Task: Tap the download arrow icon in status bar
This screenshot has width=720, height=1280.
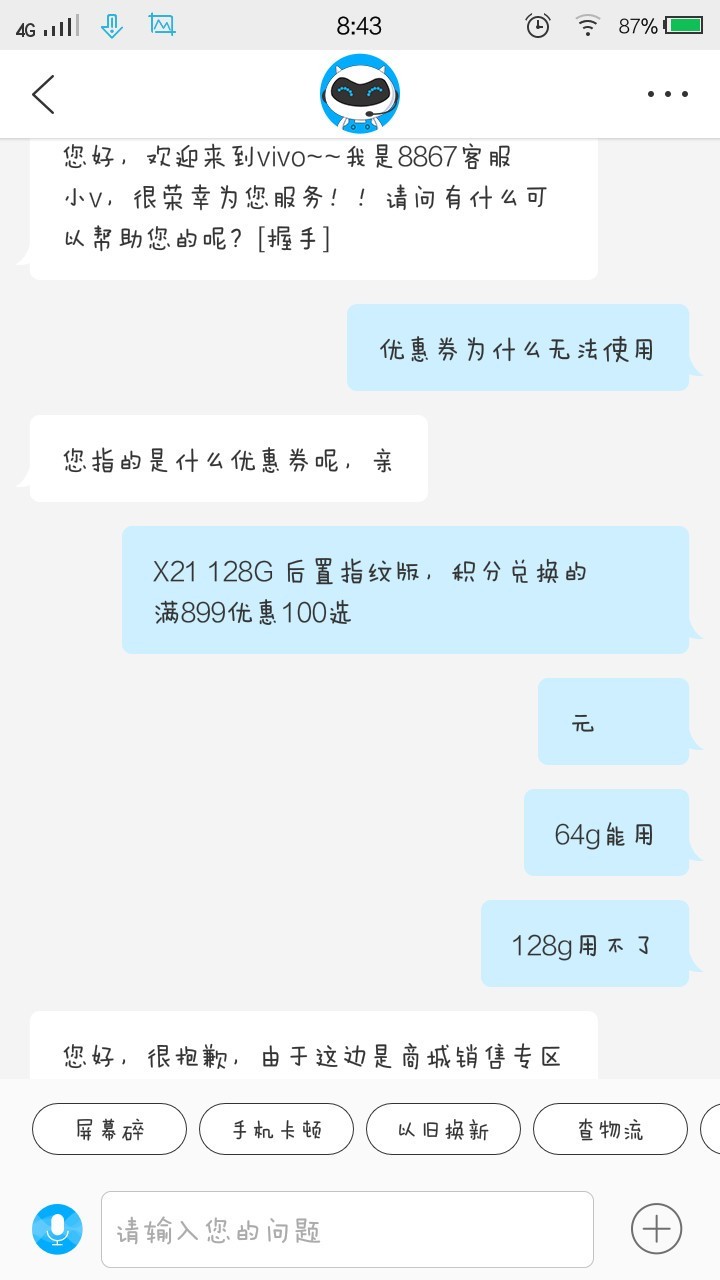Action: coord(110,25)
